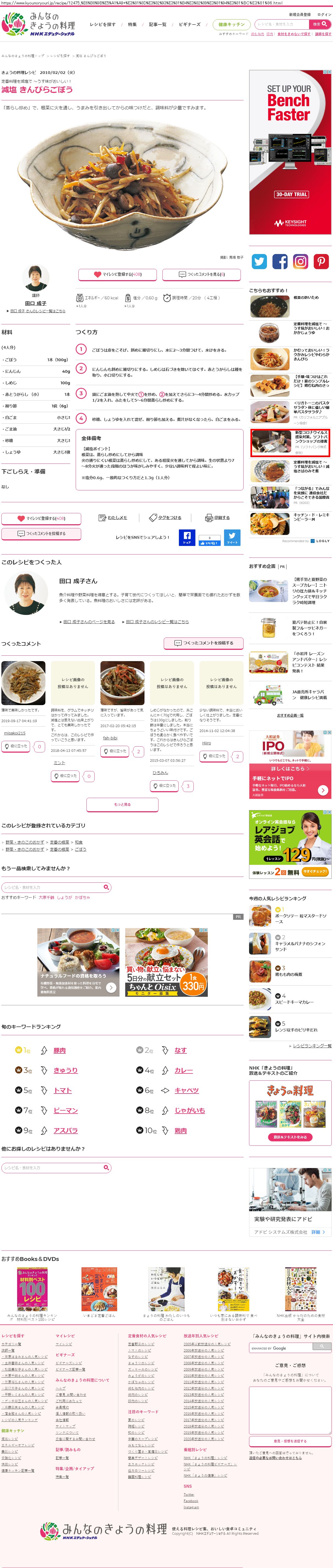Open the 健康キッチン button in header
Viewport: 333px width, 1568px height.
tap(231, 24)
